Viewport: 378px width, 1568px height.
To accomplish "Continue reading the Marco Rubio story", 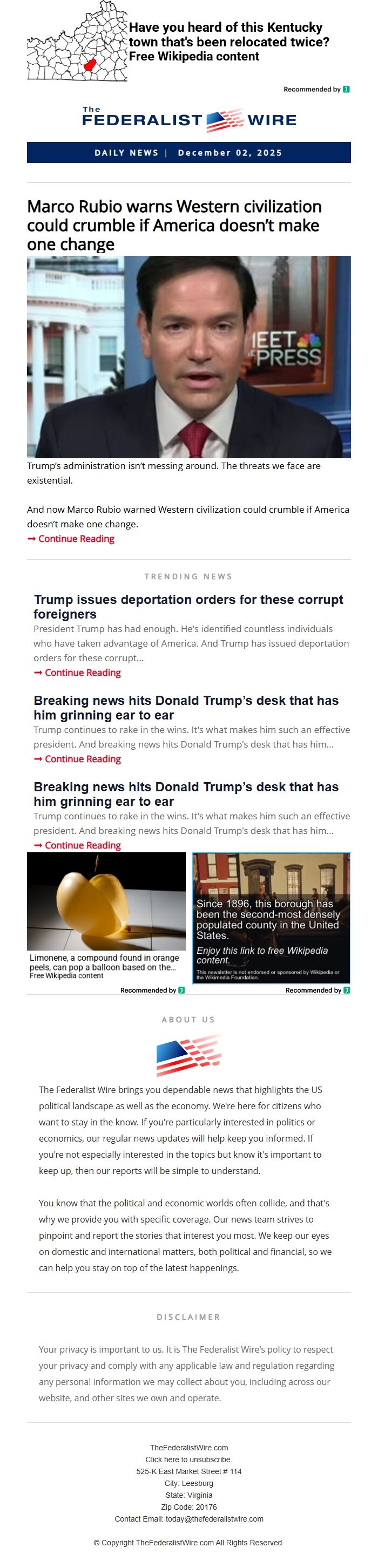I will (x=76, y=539).
